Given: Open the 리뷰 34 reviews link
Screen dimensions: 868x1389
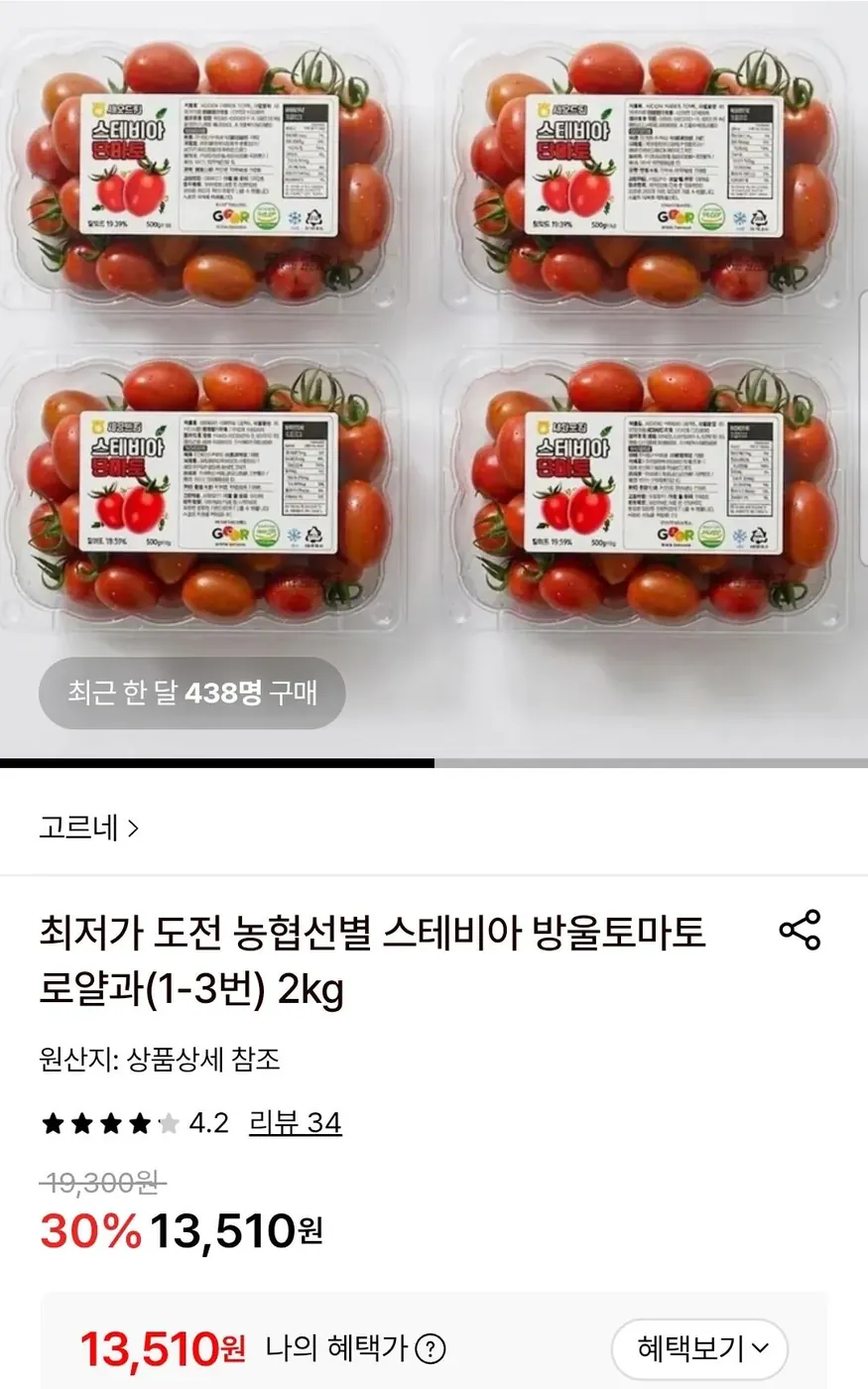Looking at the screenshot, I should point(297,1122).
